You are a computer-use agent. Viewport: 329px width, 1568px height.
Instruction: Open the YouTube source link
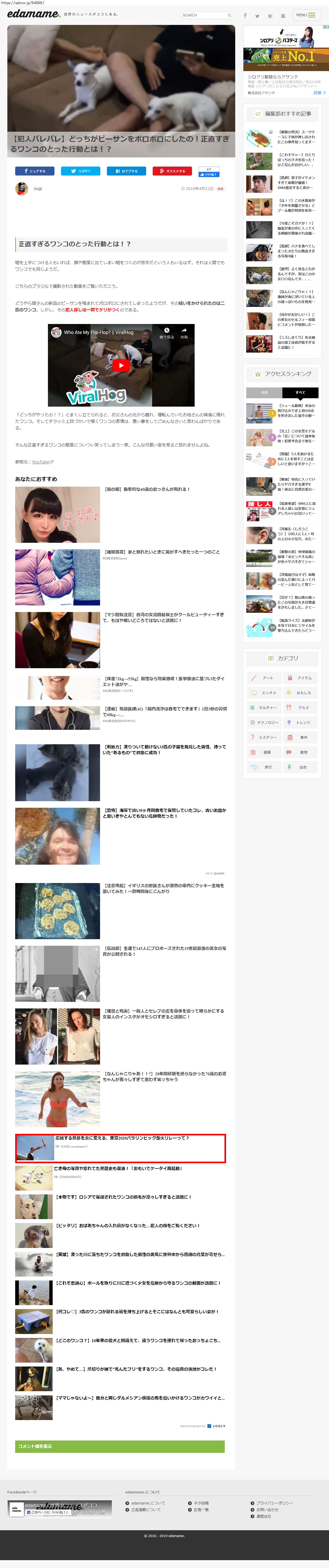click(x=42, y=462)
